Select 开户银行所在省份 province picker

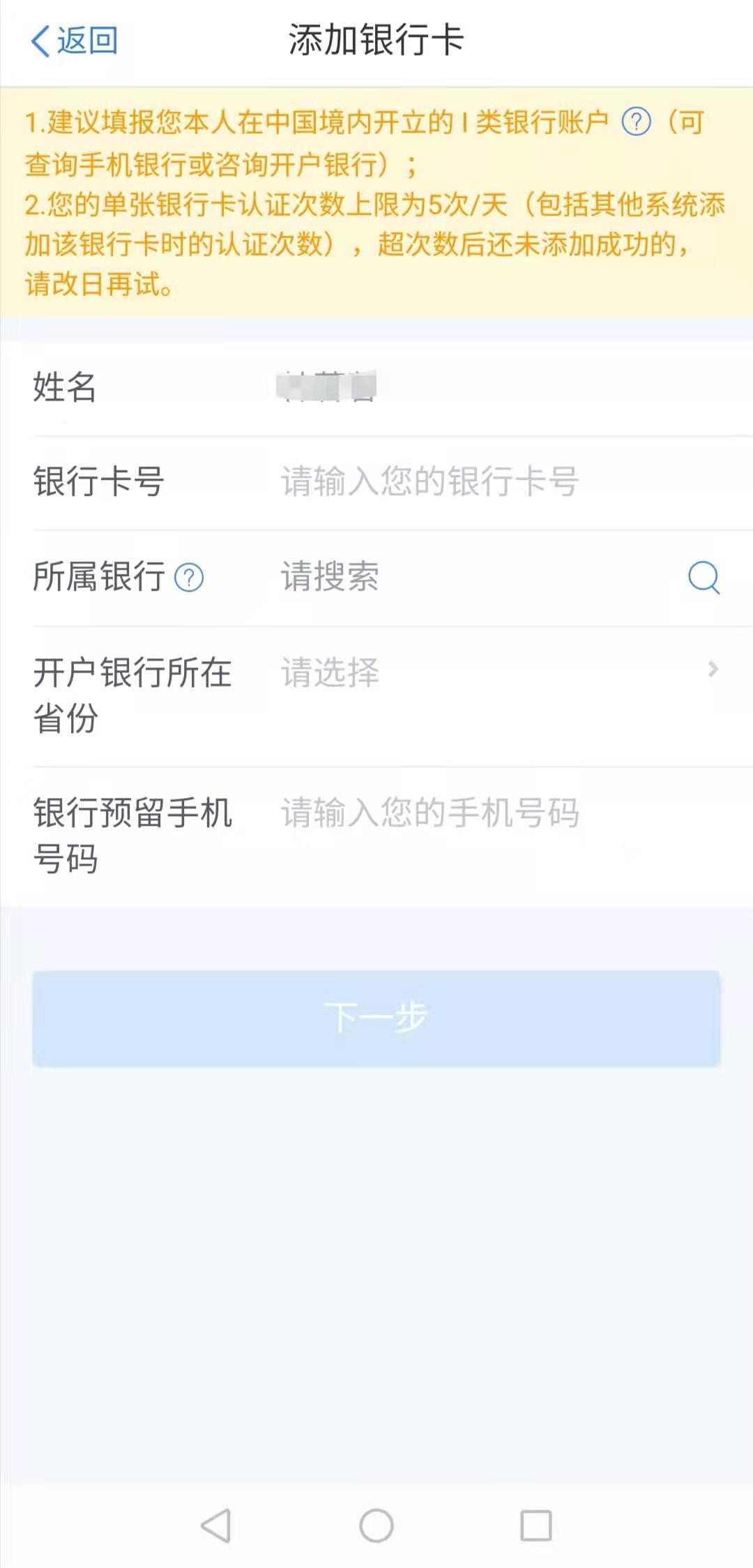376,696
